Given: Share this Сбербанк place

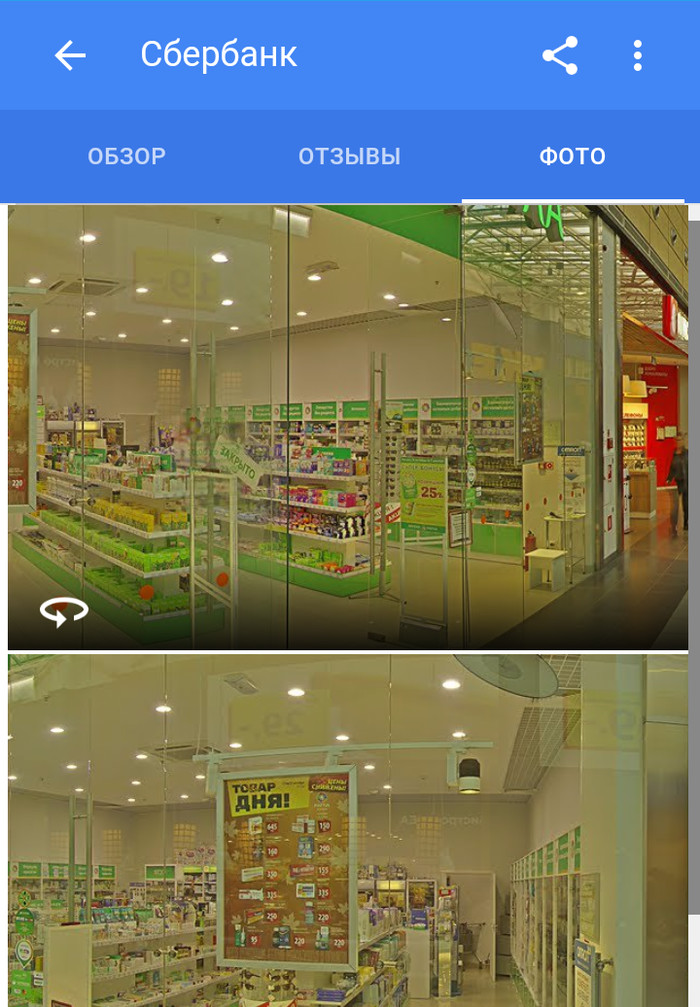Looking at the screenshot, I should (560, 55).
